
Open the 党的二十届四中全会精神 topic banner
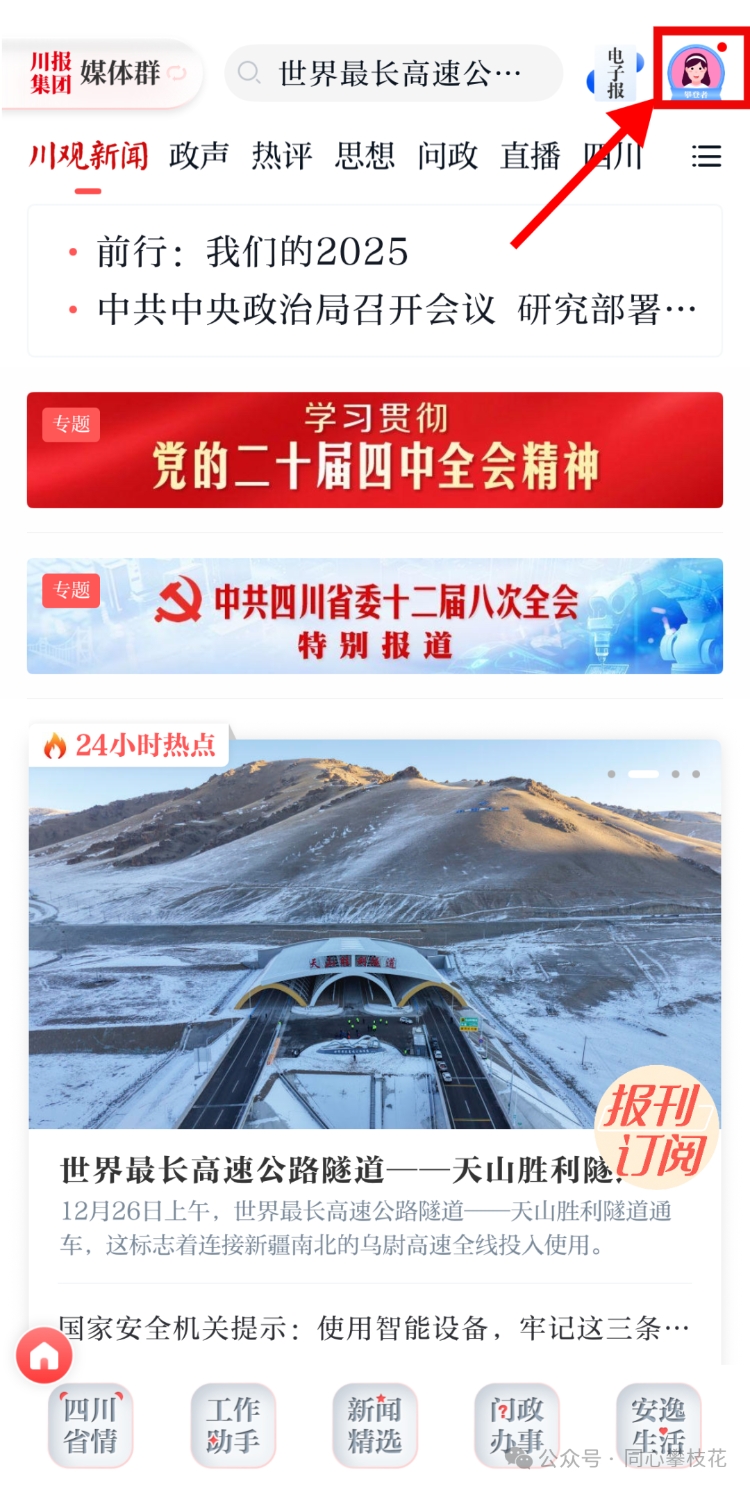click(375, 450)
